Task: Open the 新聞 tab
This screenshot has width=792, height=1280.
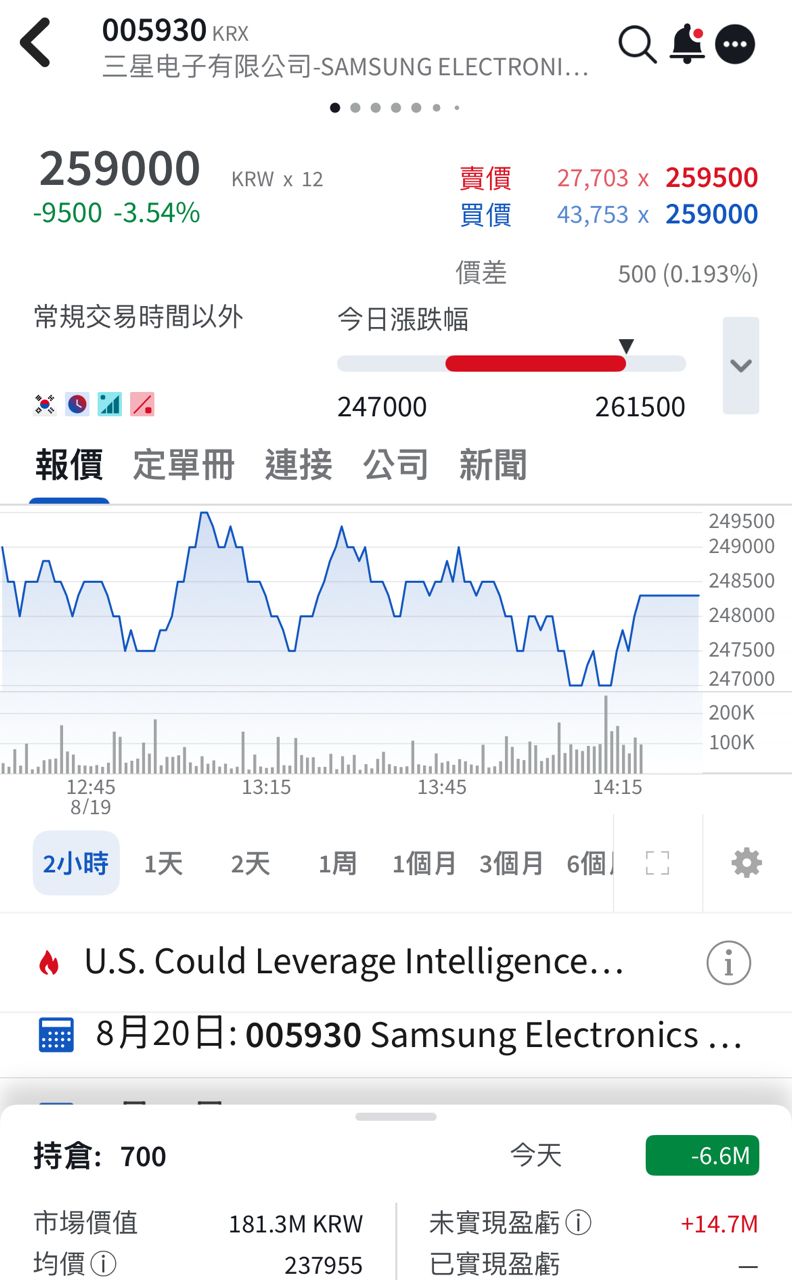Action: pos(492,465)
